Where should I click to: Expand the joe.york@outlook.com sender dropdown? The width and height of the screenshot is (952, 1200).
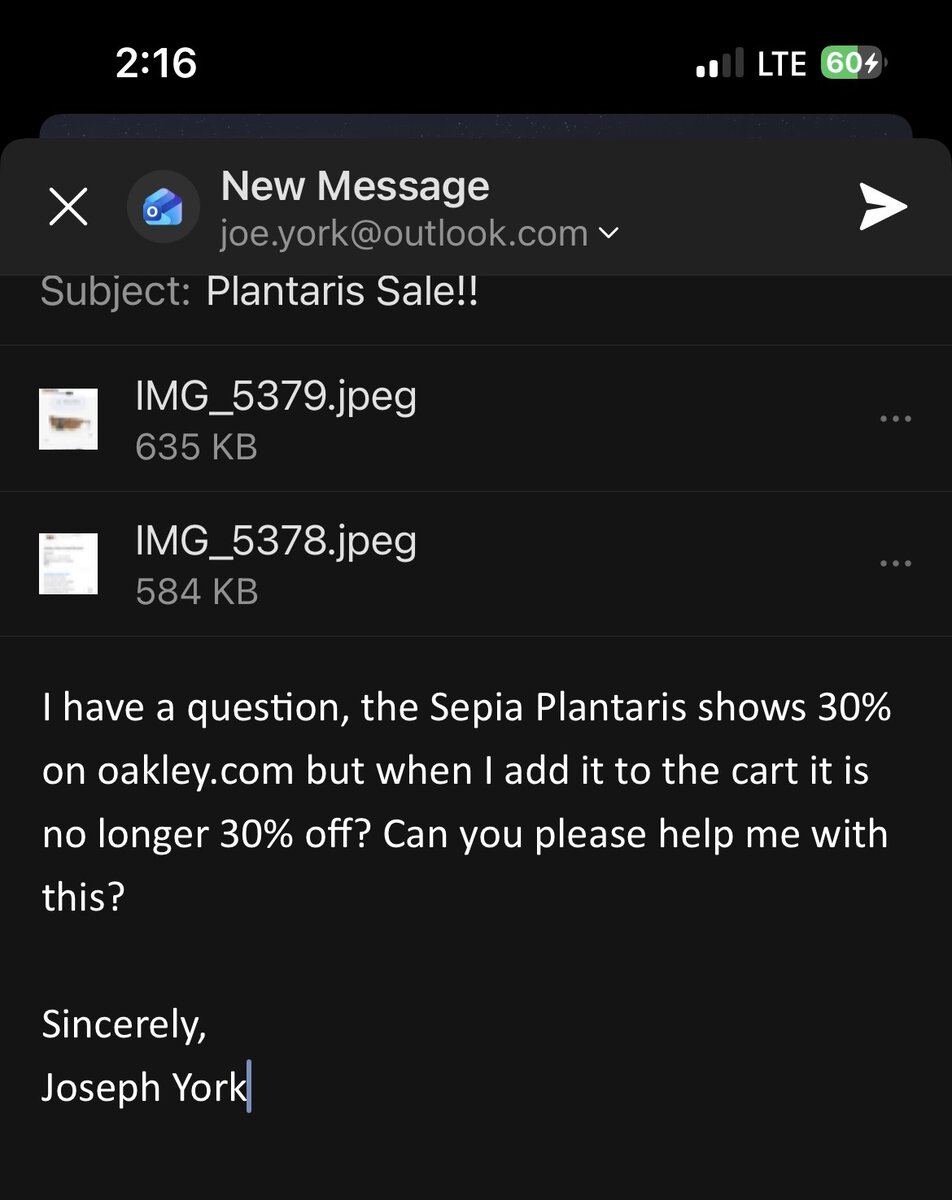tap(608, 235)
